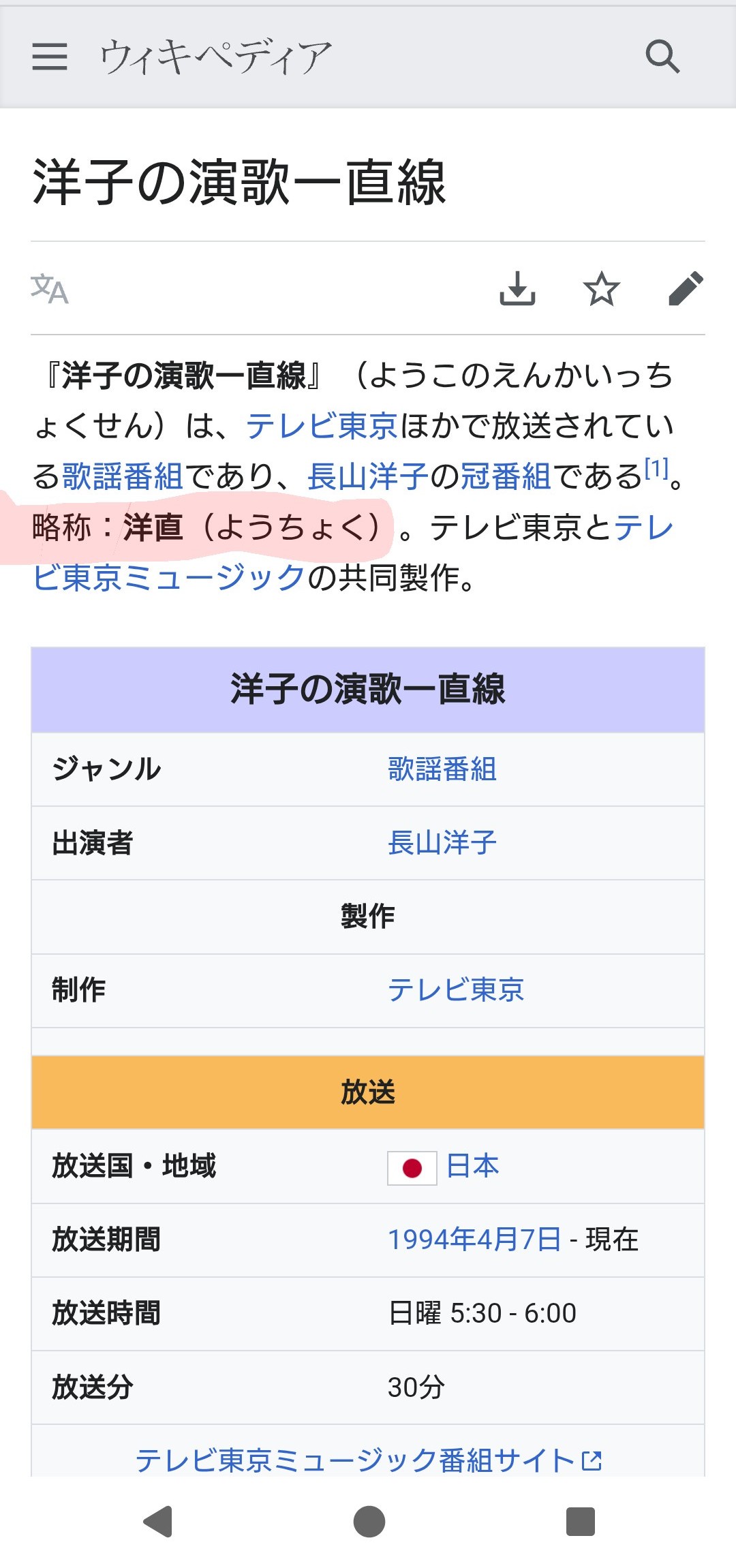Open テレビ東京 link in 制作 row

[x=456, y=990]
